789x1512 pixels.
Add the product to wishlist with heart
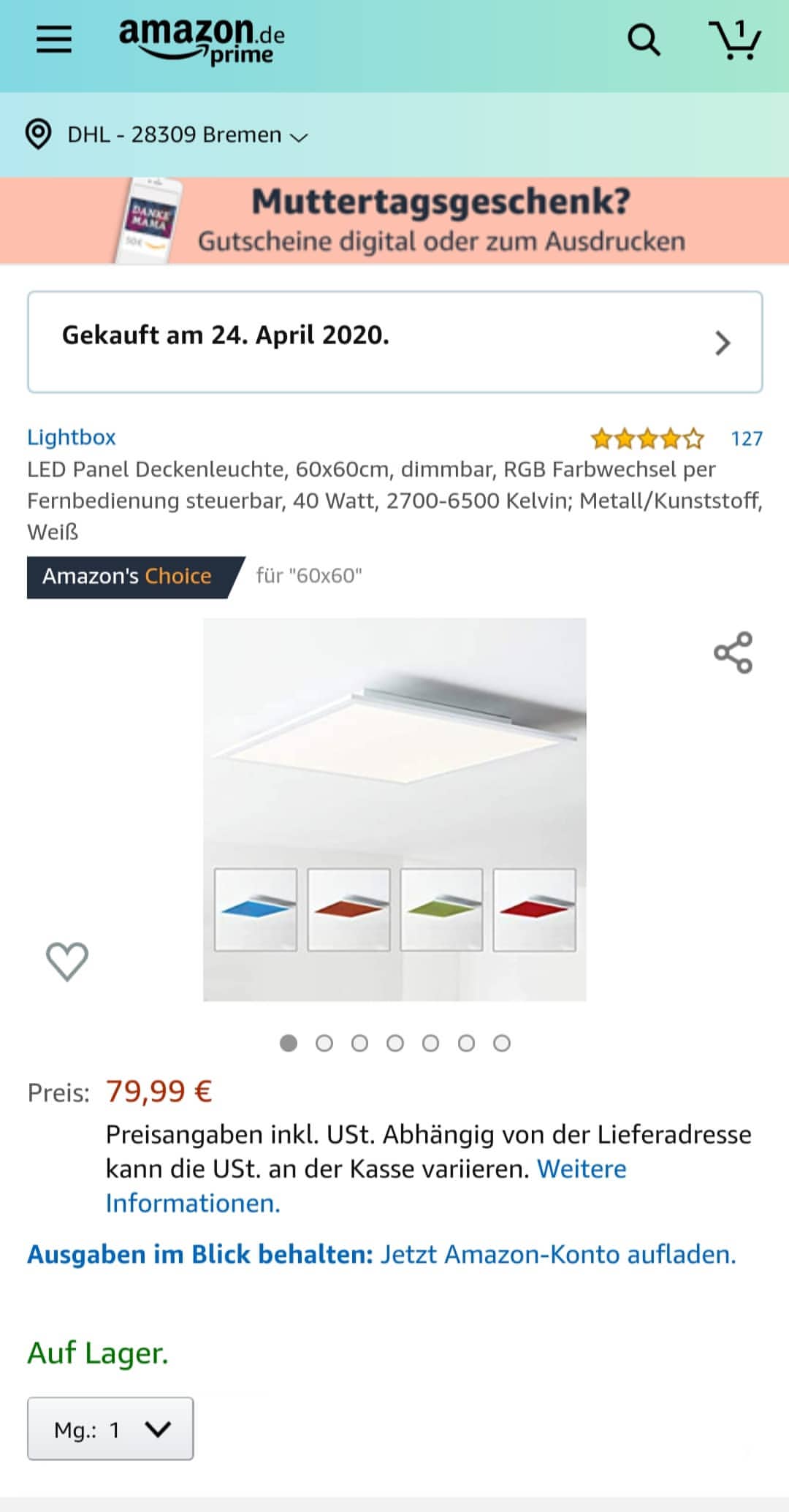coord(67,961)
